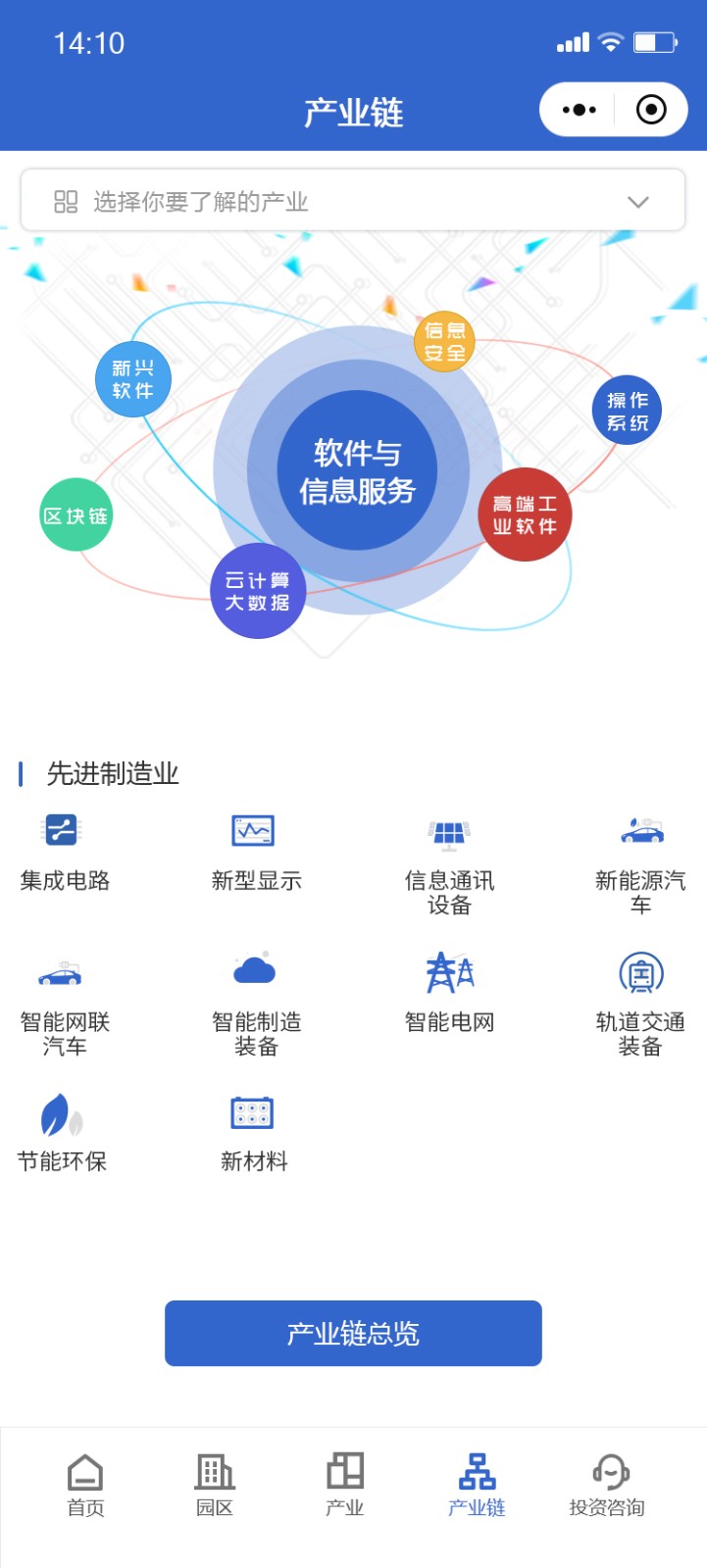
Task: Open 智能电网 industry item
Action: [449, 992]
